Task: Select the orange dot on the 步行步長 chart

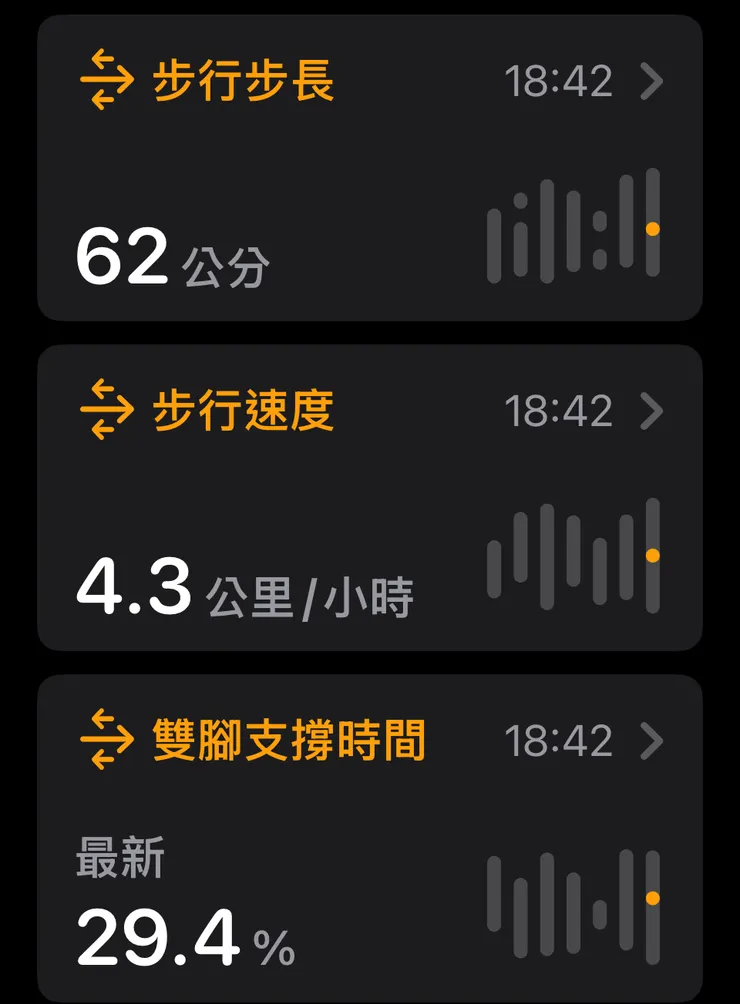Action: 653,228
